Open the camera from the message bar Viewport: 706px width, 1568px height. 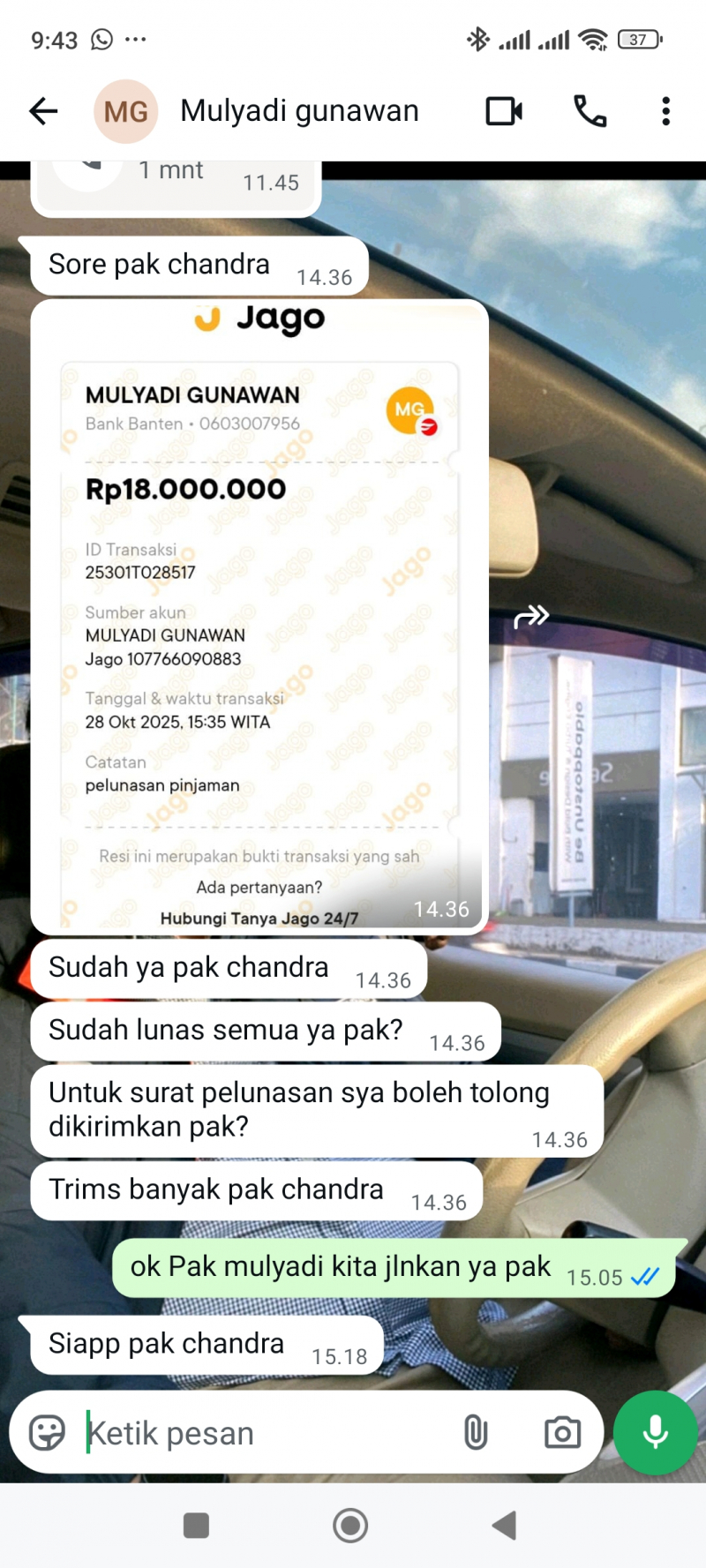[x=562, y=1433]
